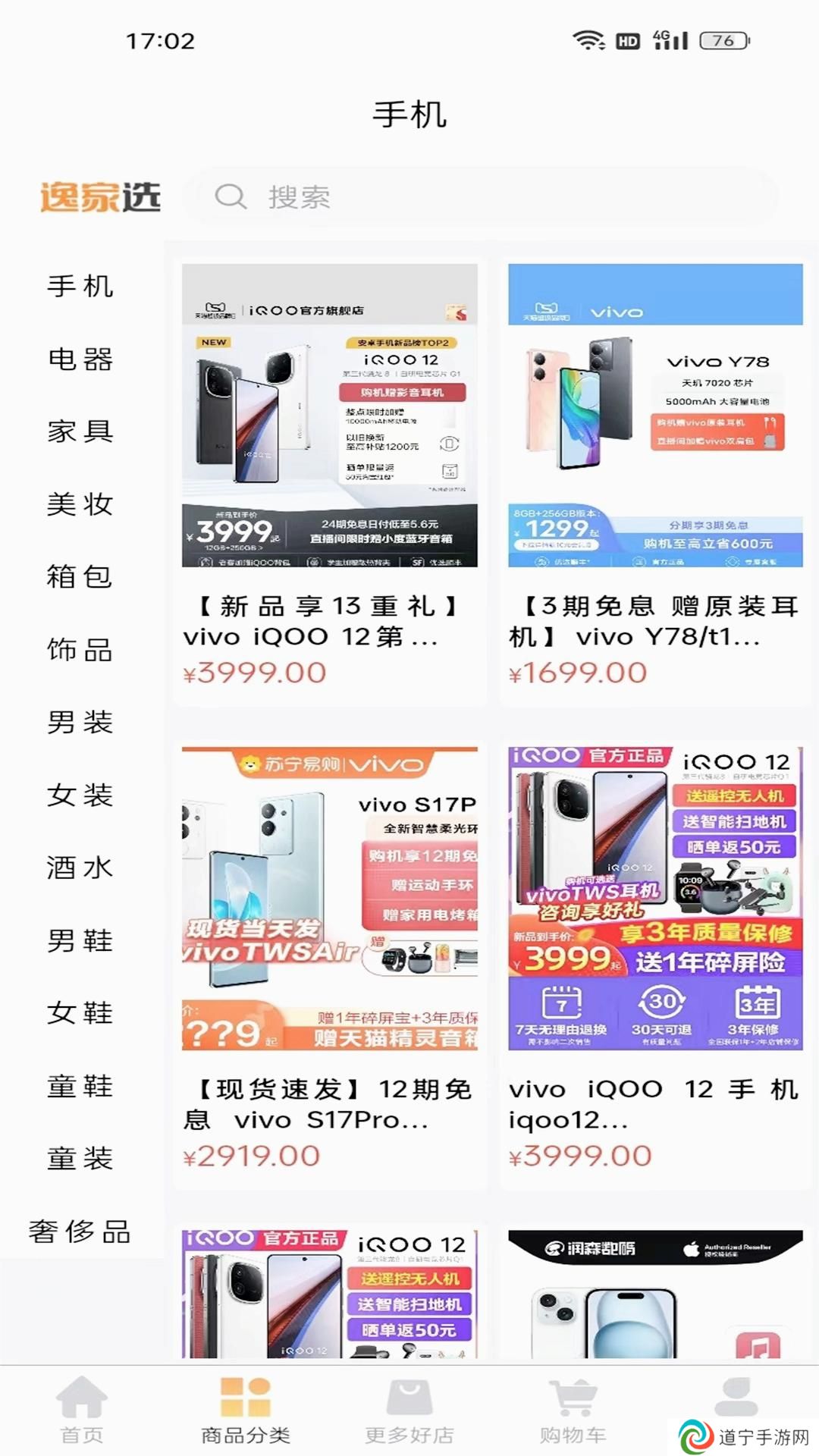Open the 购物车 tab
Viewport: 819px width, 1456px height.
(573, 1410)
